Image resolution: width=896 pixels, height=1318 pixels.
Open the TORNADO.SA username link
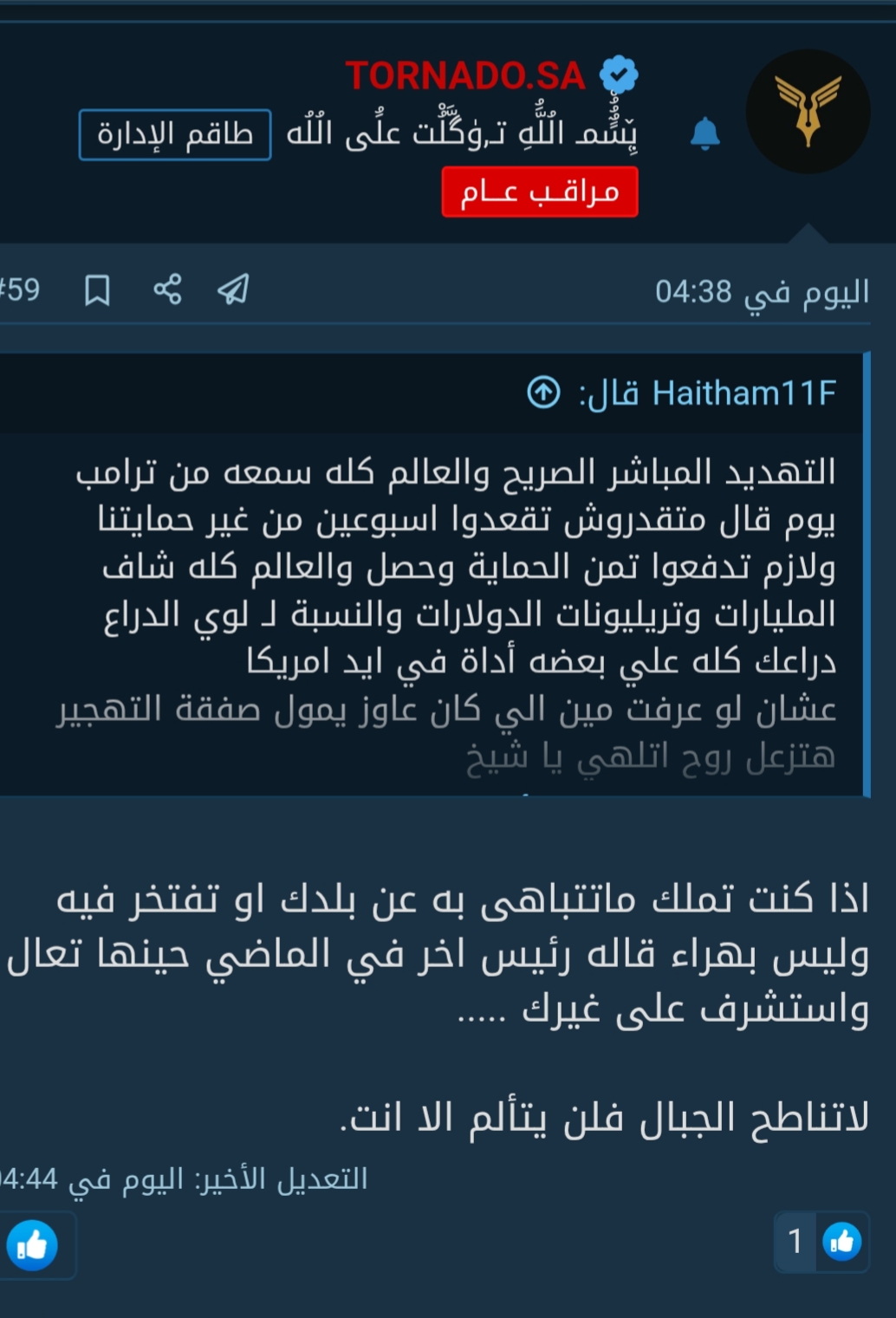[465, 76]
